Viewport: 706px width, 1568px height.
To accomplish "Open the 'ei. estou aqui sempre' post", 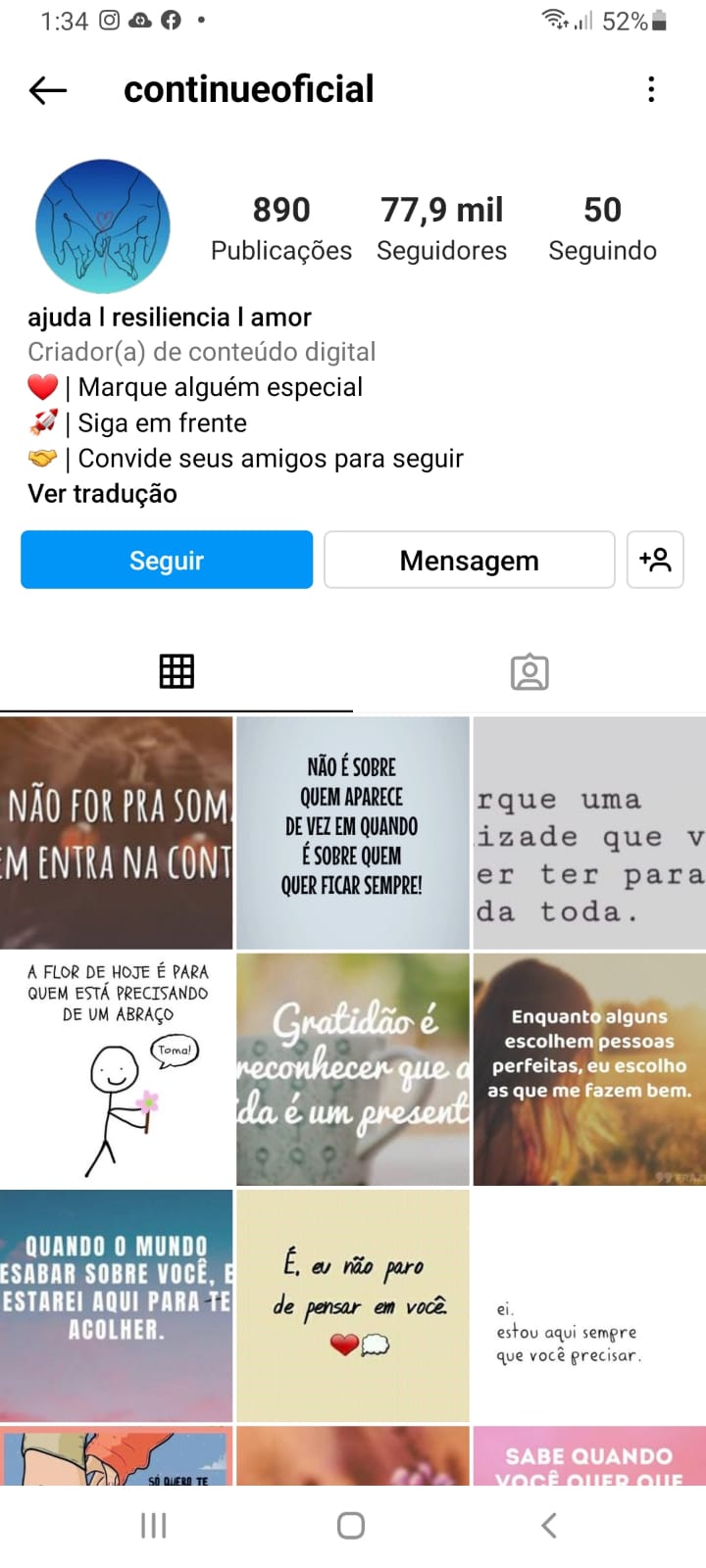I will (589, 1305).
